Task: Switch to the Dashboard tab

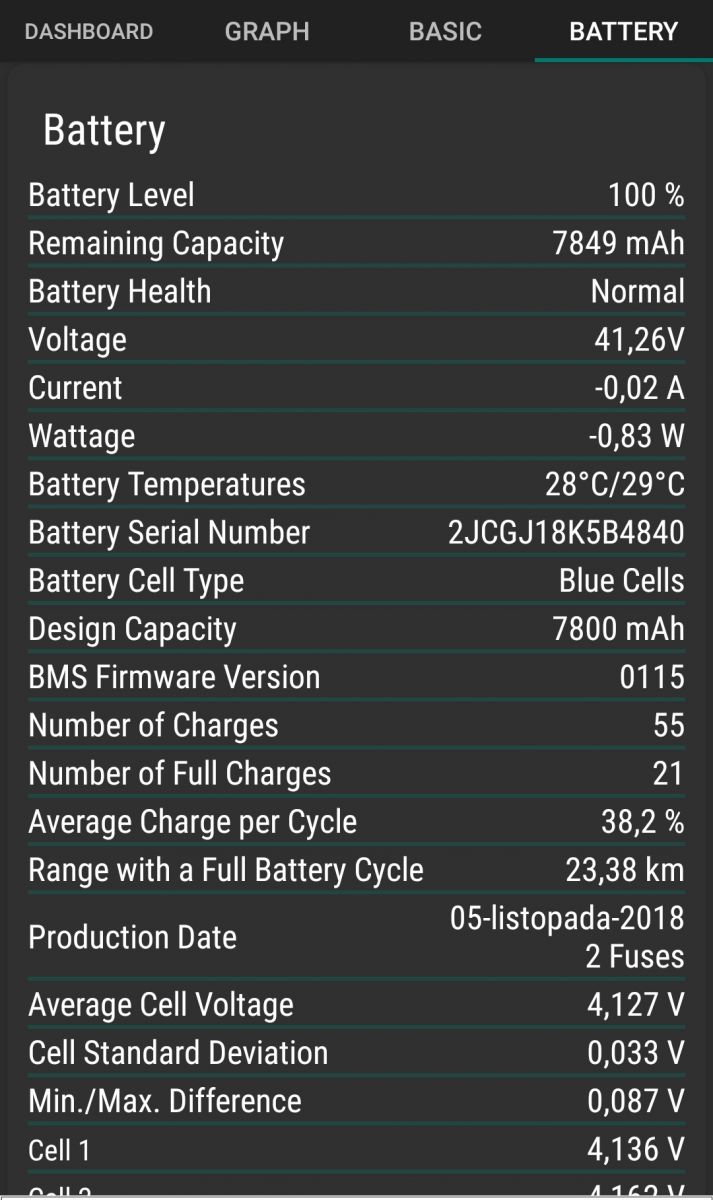Action: [89, 31]
